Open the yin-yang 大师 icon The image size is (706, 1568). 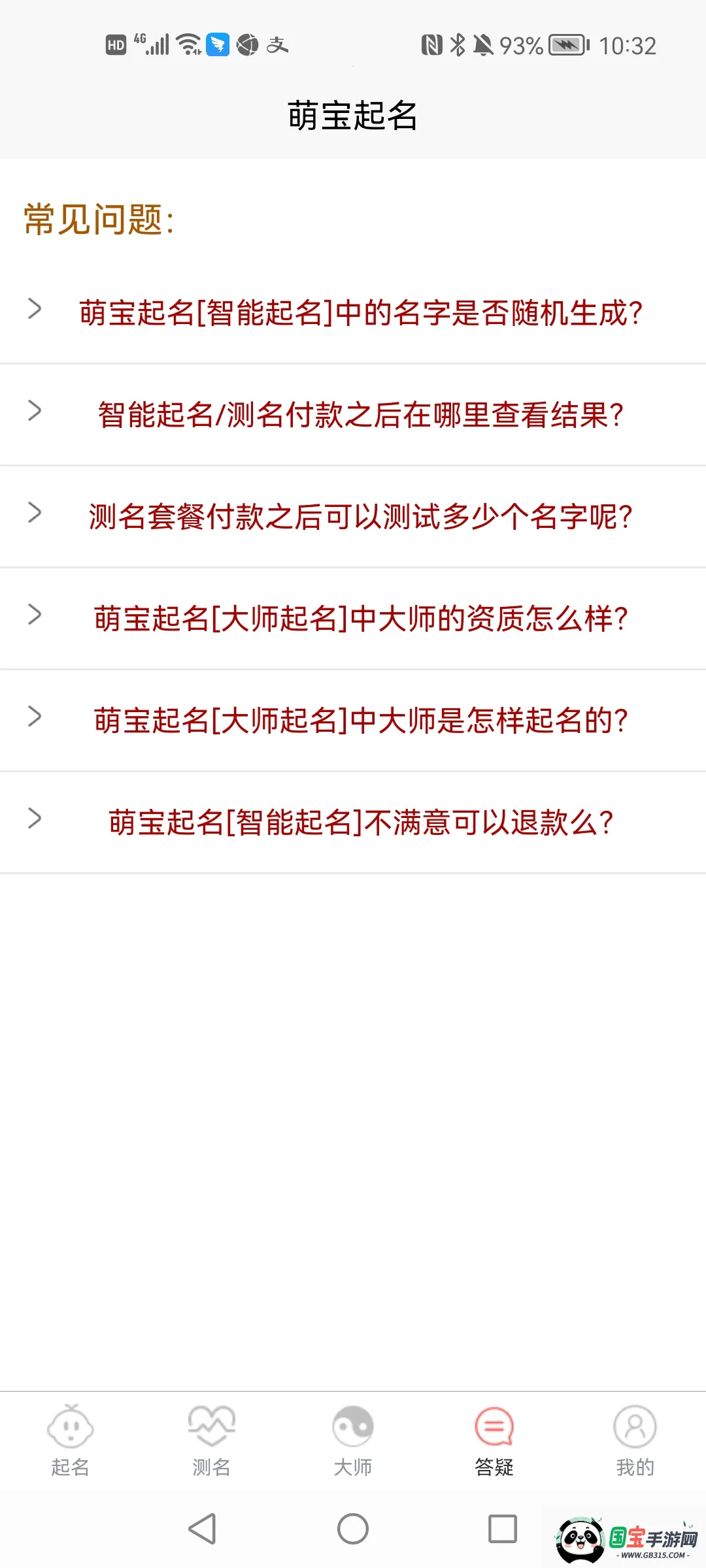pos(353,1424)
